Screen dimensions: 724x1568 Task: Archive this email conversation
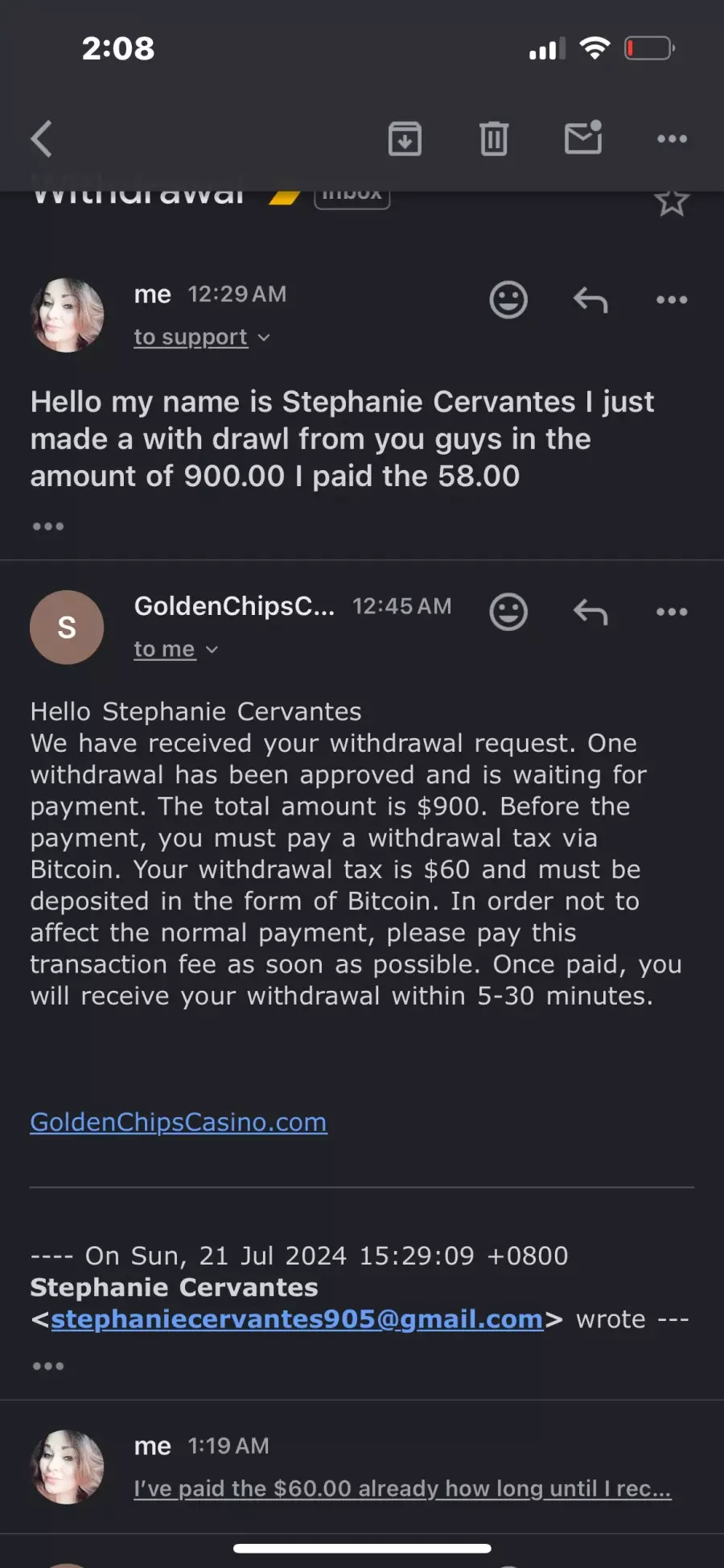point(405,138)
